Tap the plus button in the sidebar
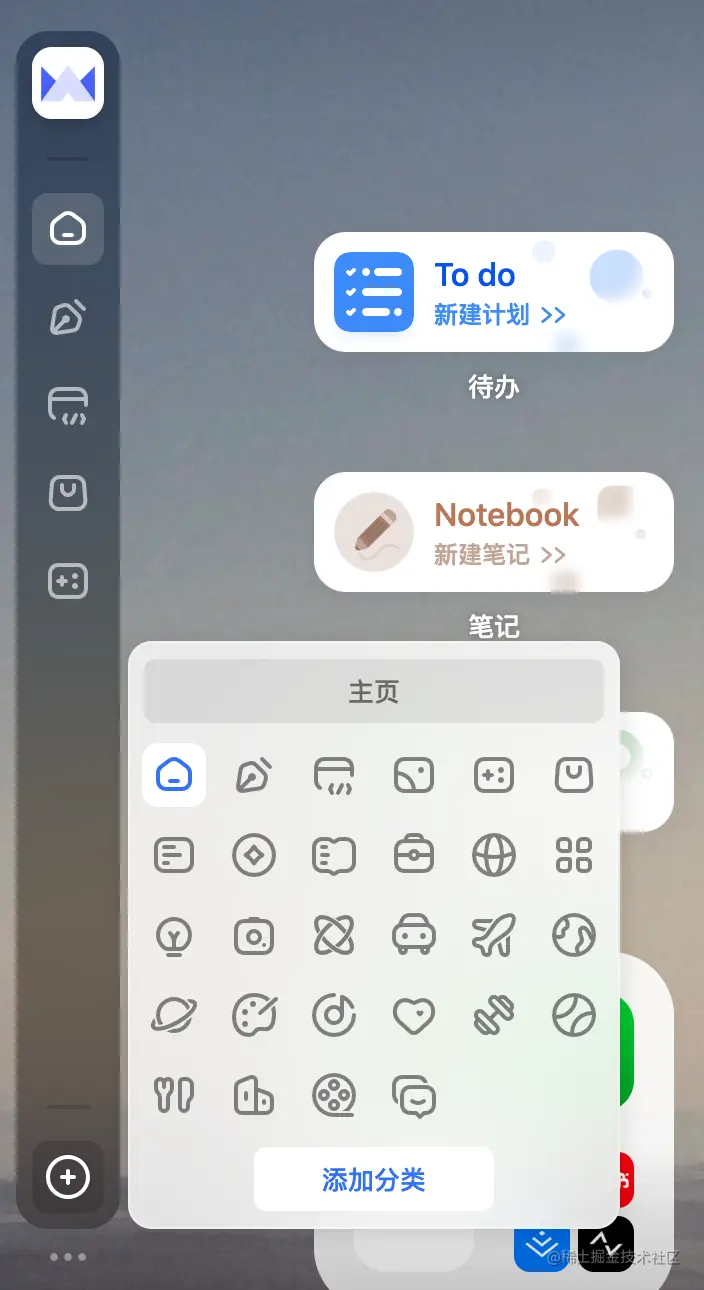 pyautogui.click(x=68, y=1177)
